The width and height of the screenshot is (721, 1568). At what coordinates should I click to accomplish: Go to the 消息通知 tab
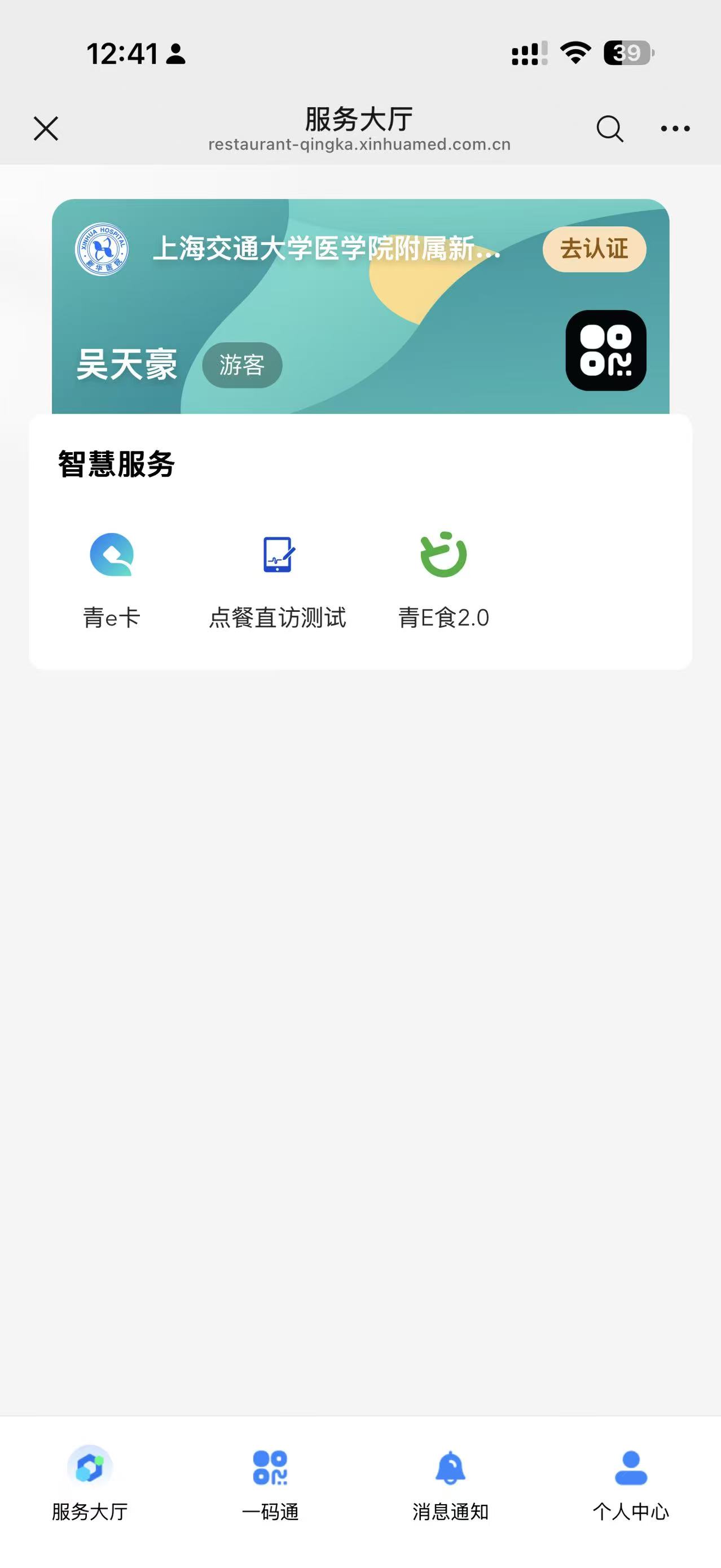[450, 1484]
